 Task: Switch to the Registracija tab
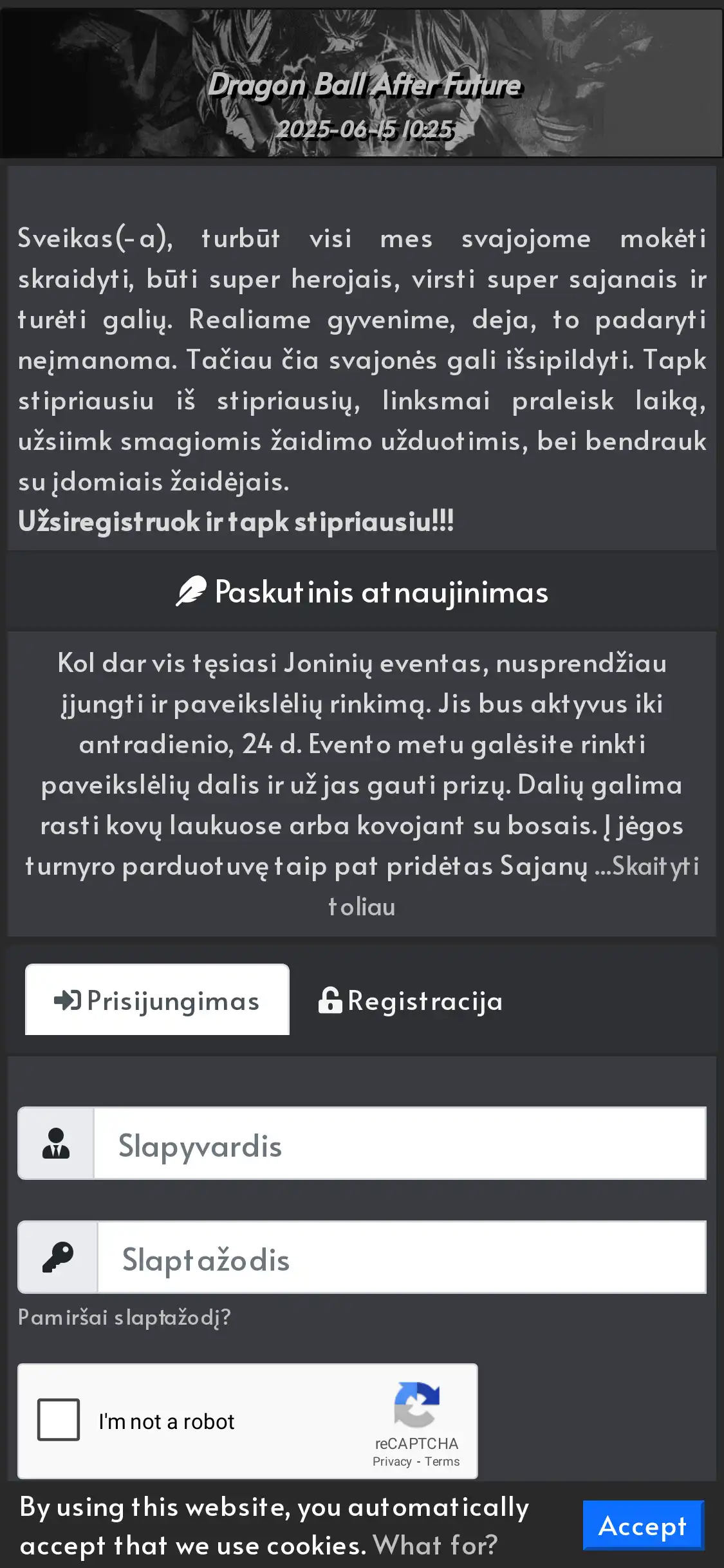(x=411, y=1001)
